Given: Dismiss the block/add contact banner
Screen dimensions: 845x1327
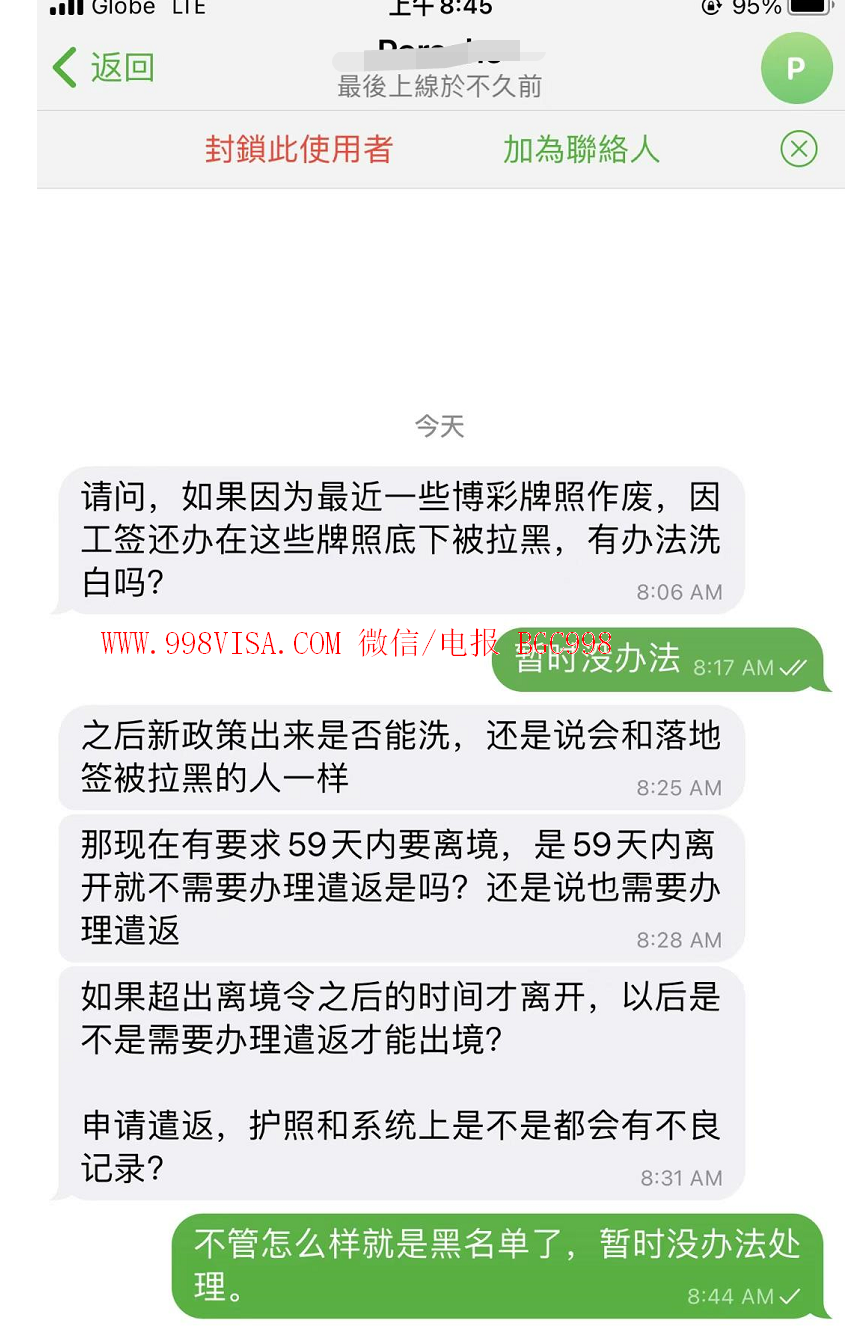Looking at the screenshot, I should (x=798, y=150).
